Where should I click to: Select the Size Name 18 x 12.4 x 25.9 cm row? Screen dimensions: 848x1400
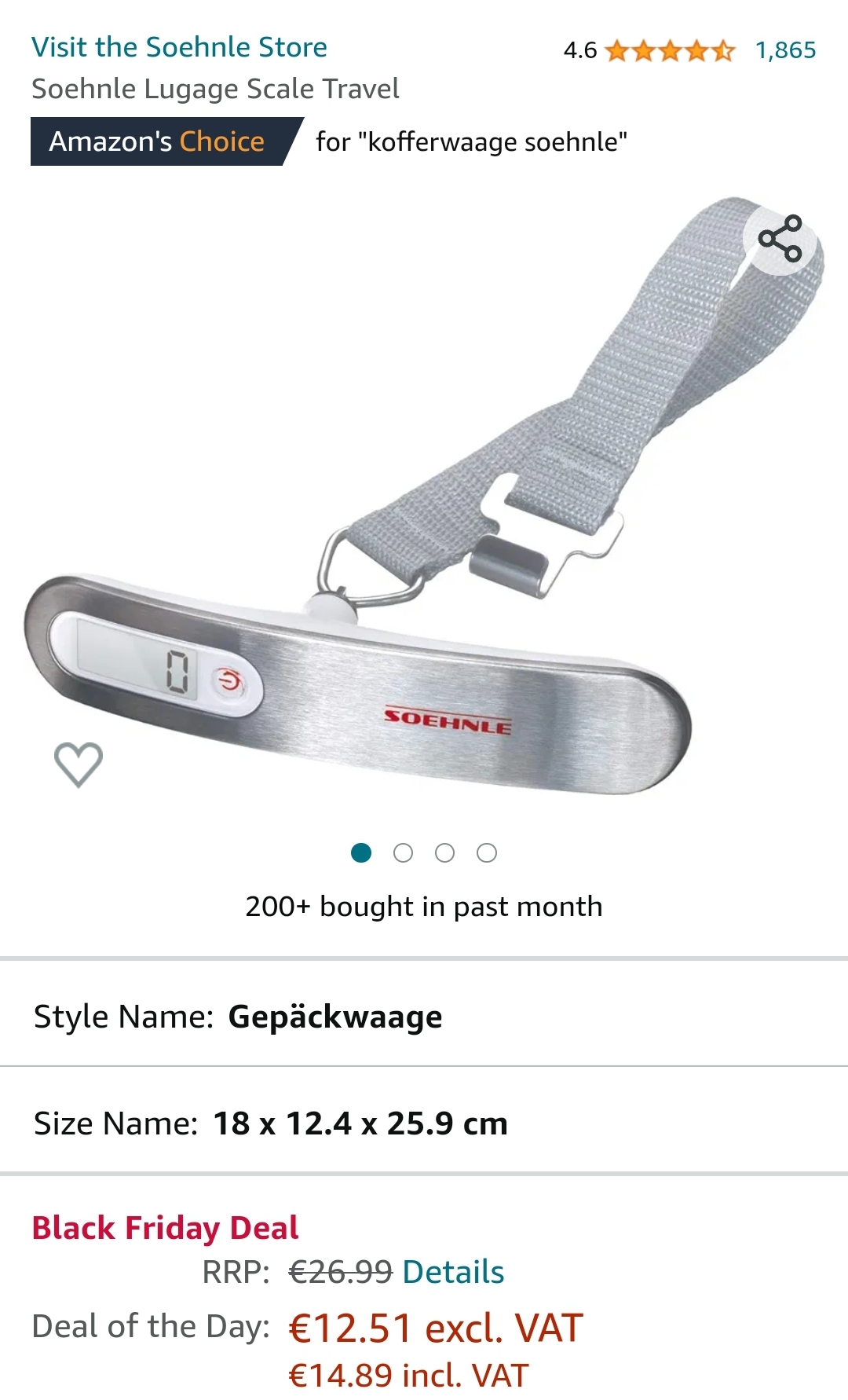(x=424, y=1123)
